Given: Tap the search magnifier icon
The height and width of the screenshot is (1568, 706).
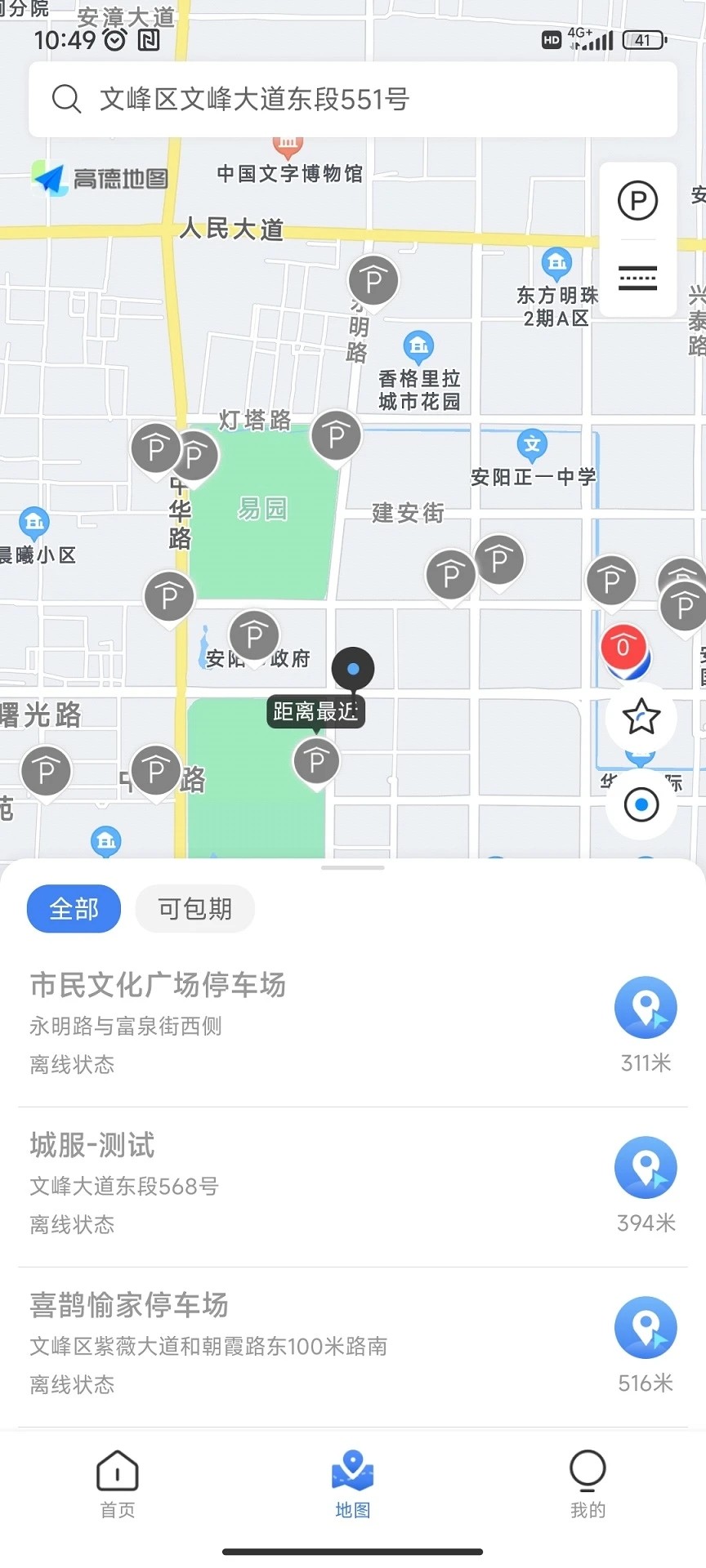Looking at the screenshot, I should click(66, 99).
